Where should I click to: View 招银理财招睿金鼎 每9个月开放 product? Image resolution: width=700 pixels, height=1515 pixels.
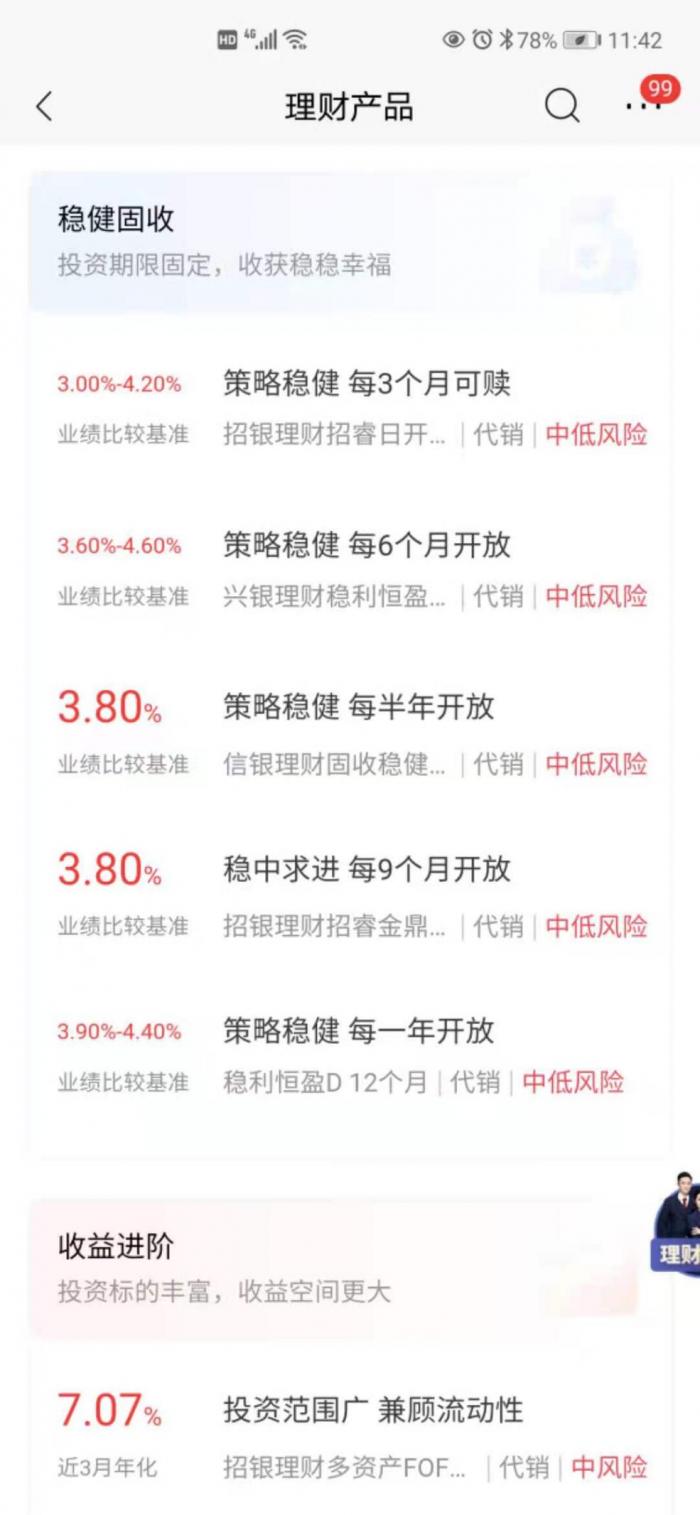[x=350, y=897]
